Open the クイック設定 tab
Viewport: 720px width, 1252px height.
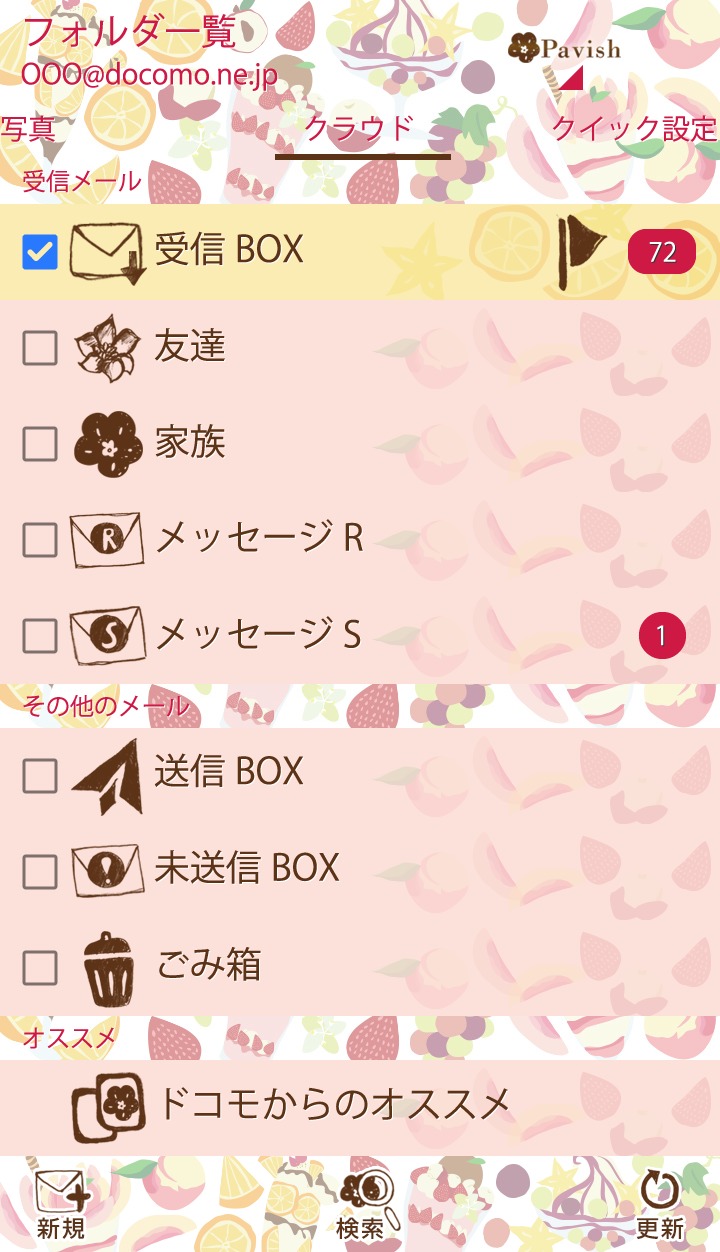pyautogui.click(x=634, y=129)
